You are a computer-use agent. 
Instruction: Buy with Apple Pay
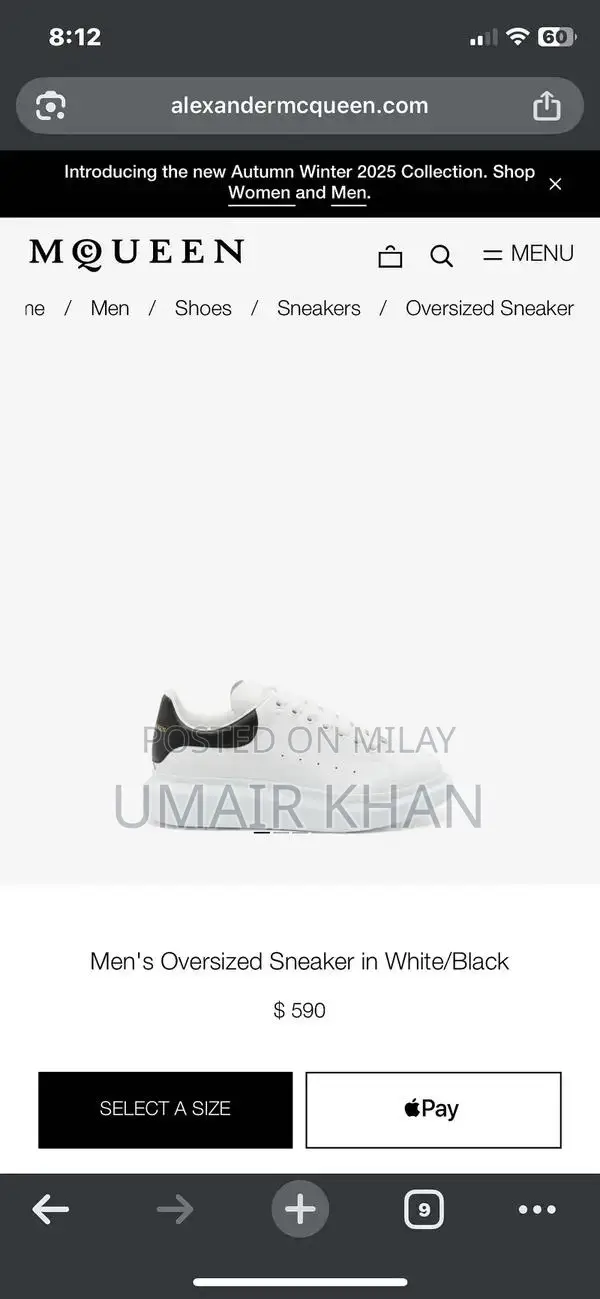click(x=433, y=1109)
